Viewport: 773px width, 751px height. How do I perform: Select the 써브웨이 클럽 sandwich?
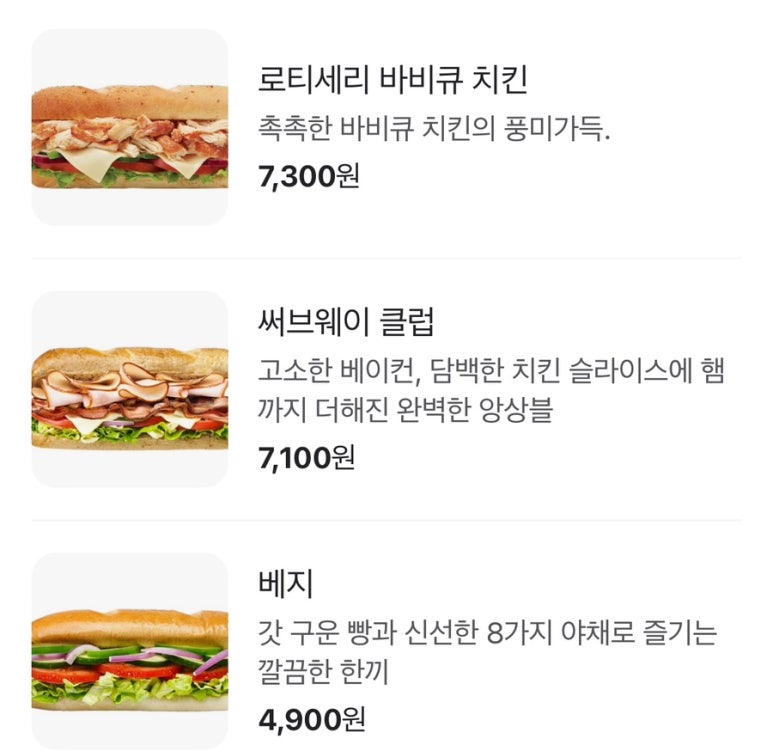pyautogui.click(x=345, y=322)
